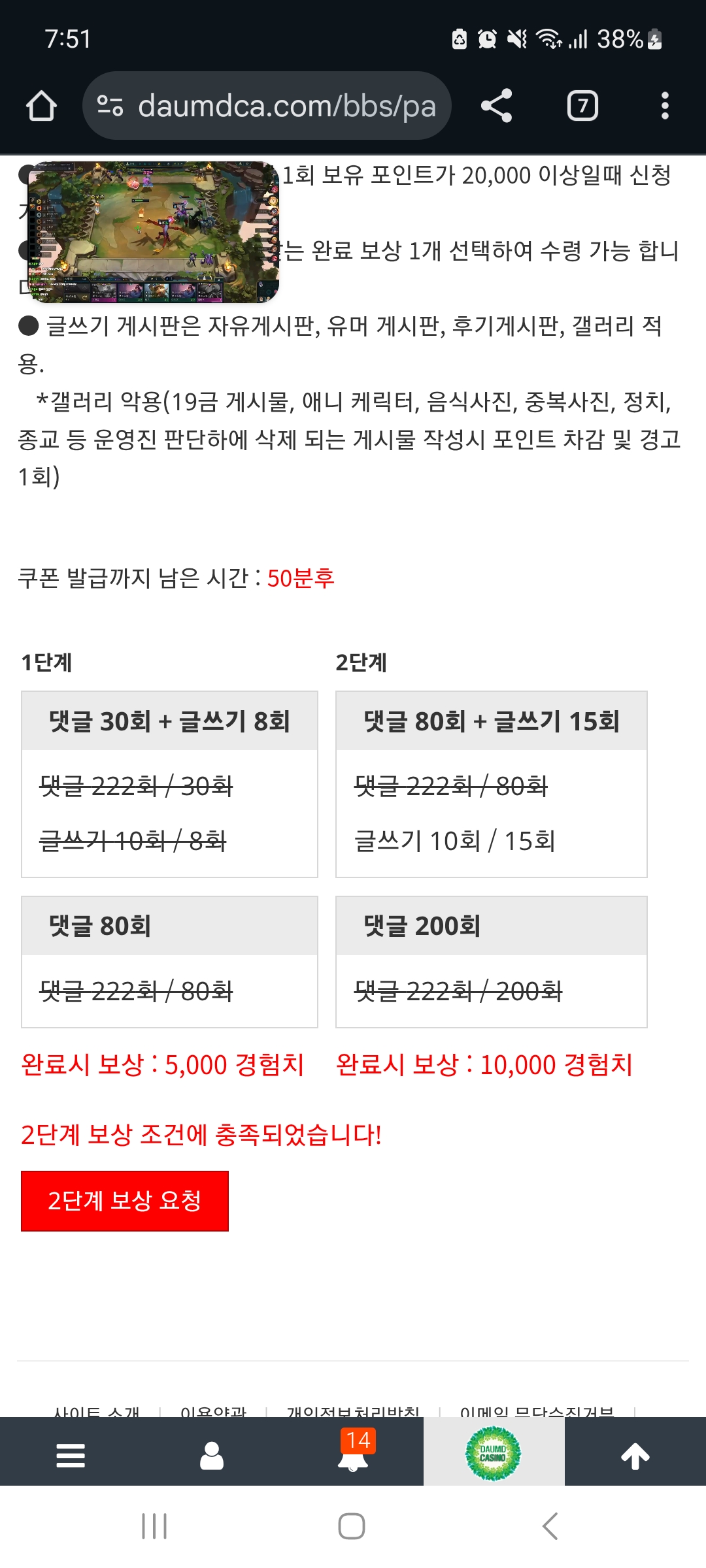Screen dimensions: 706x1568
Task: Open the user profile icon
Action: click(x=212, y=1456)
